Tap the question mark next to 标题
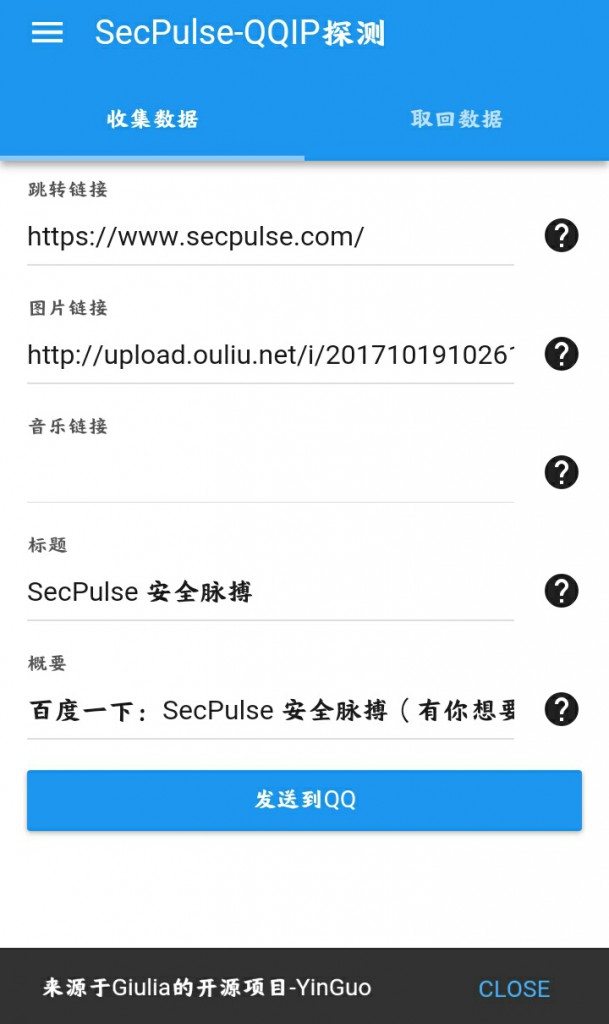The image size is (609, 1024). (561, 591)
